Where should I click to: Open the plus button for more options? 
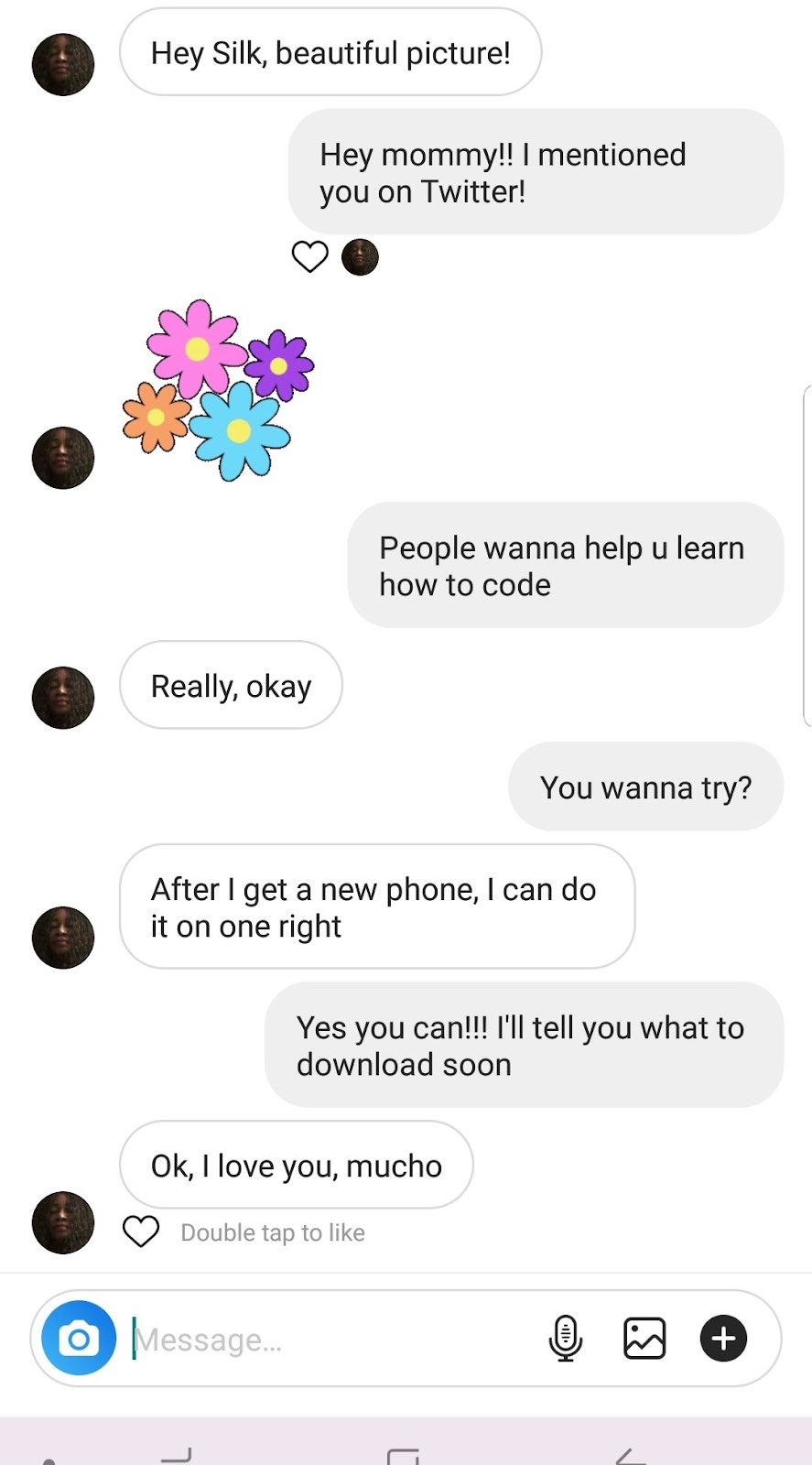(723, 1339)
